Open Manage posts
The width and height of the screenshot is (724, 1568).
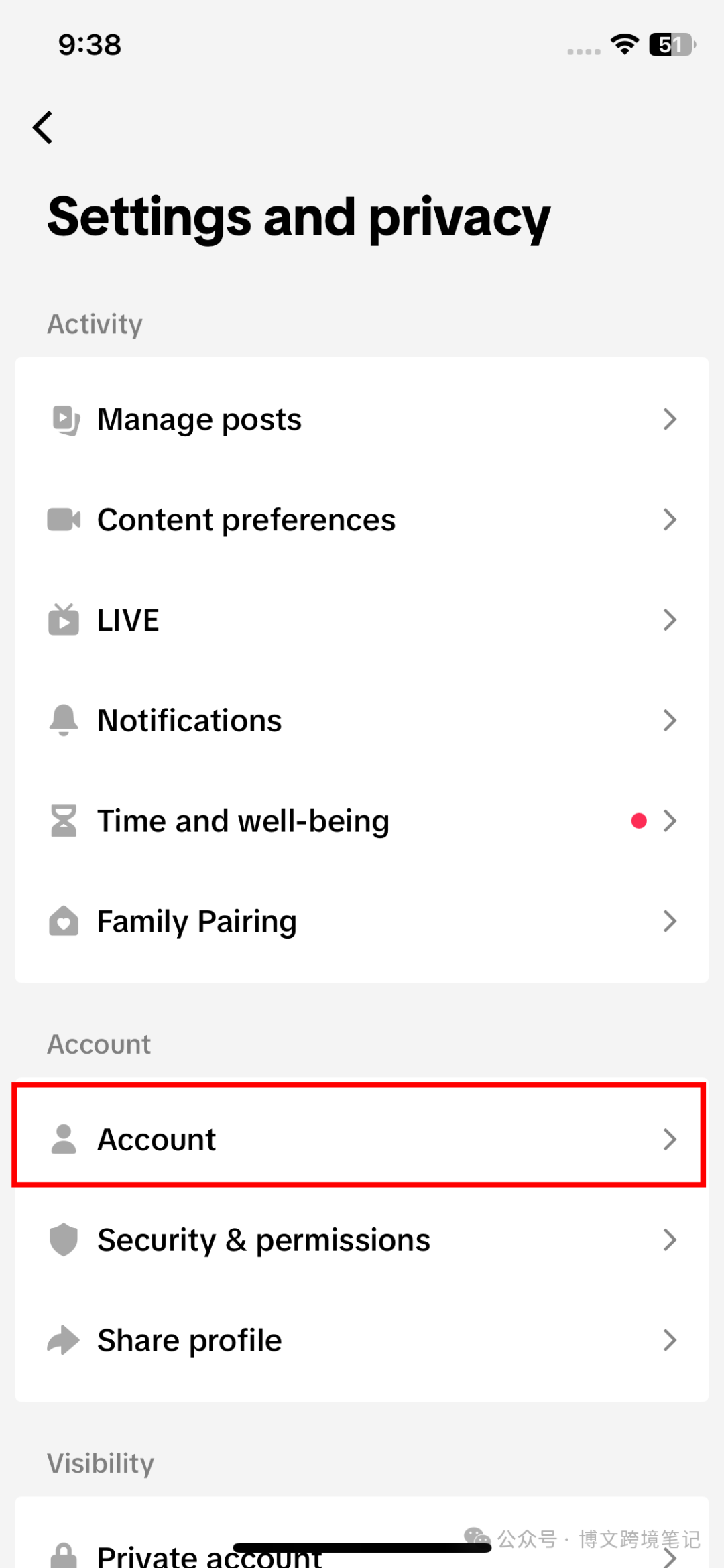coord(362,420)
